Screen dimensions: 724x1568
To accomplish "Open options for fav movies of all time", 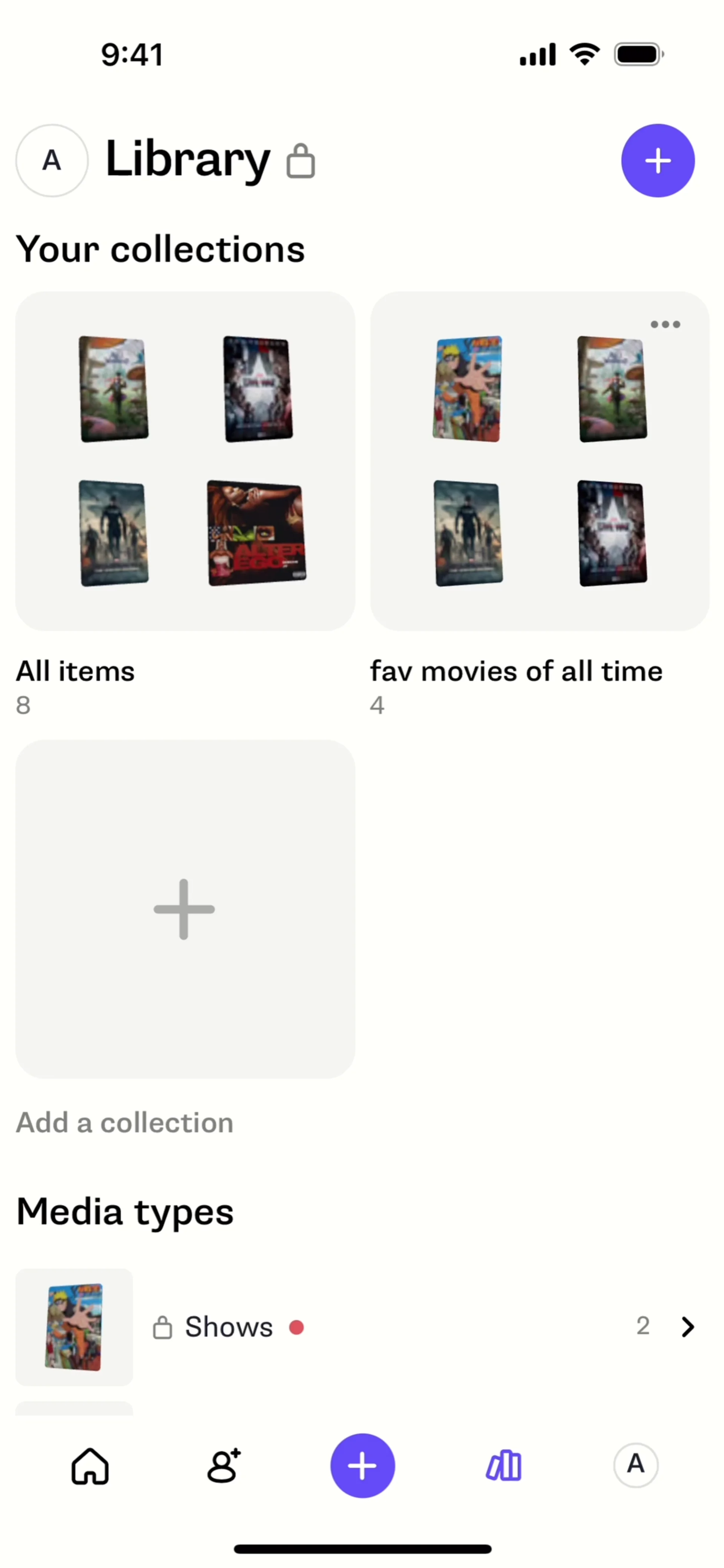I will (665, 325).
